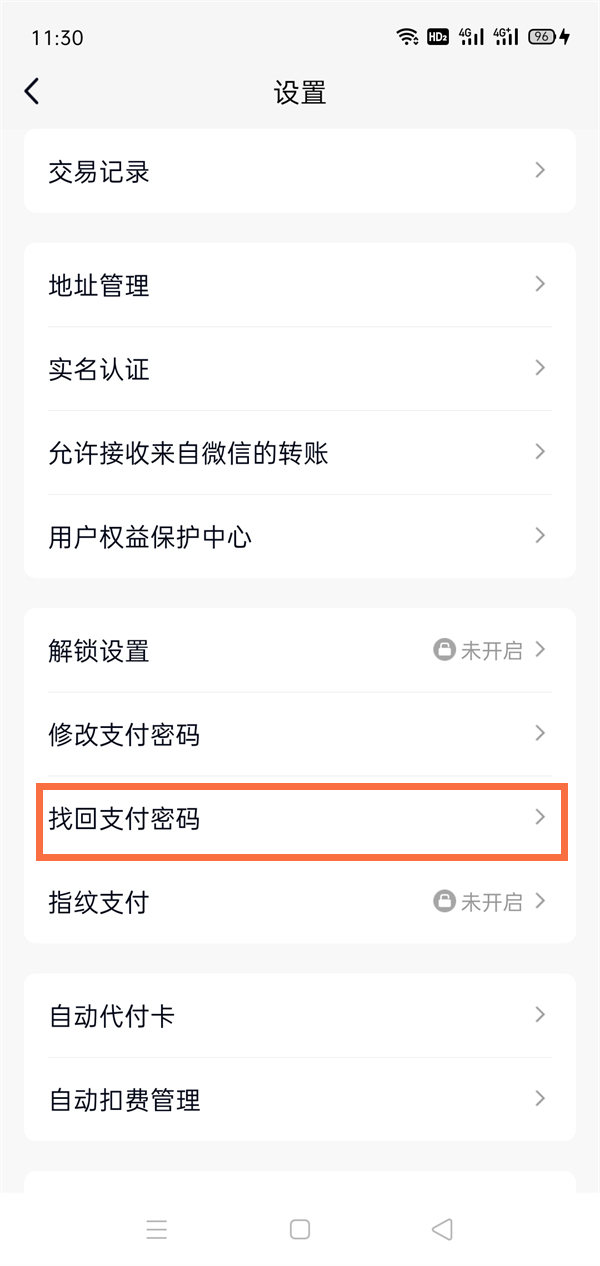Open 实名认证 (real-name verification)
The image size is (600, 1266).
300,369
